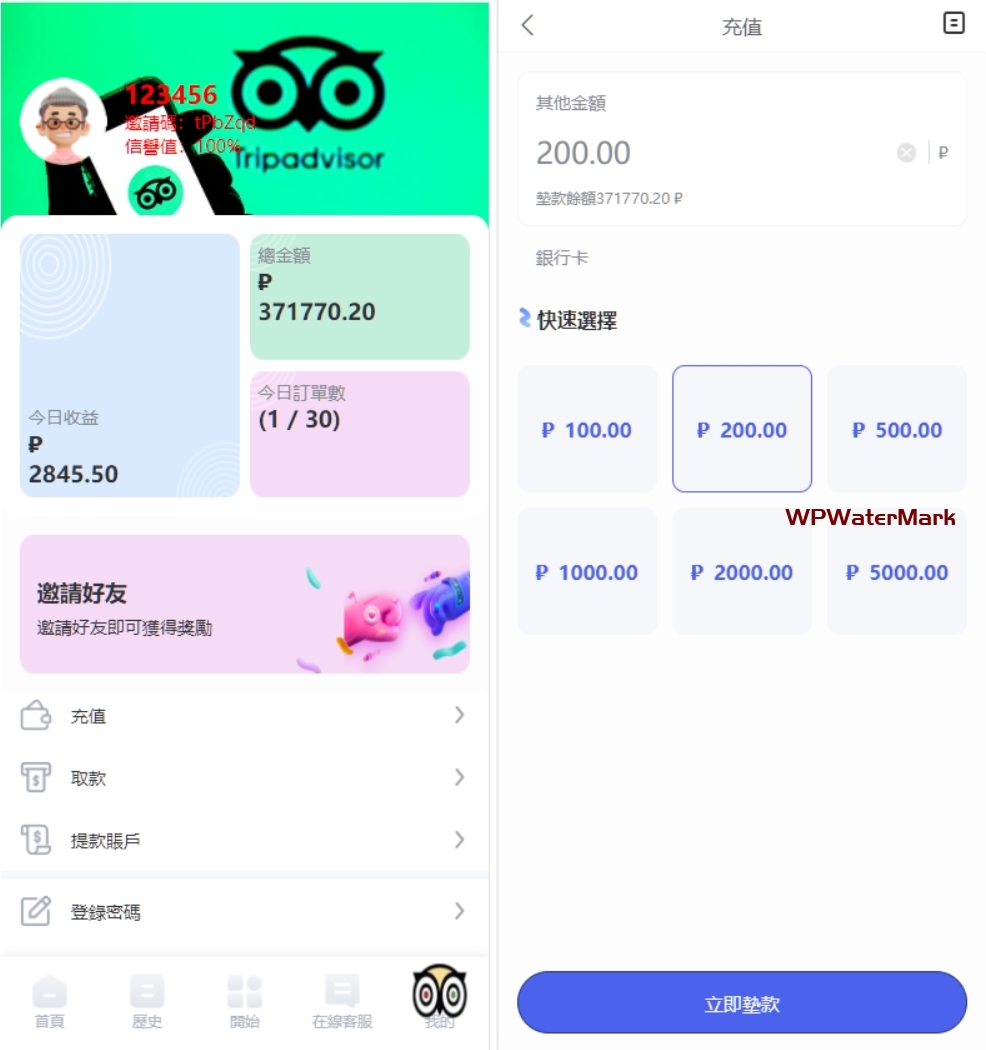Screen dimensions: 986x1050
Task: Open the 取款 withdrawal row
Action: pyautogui.click(x=244, y=778)
